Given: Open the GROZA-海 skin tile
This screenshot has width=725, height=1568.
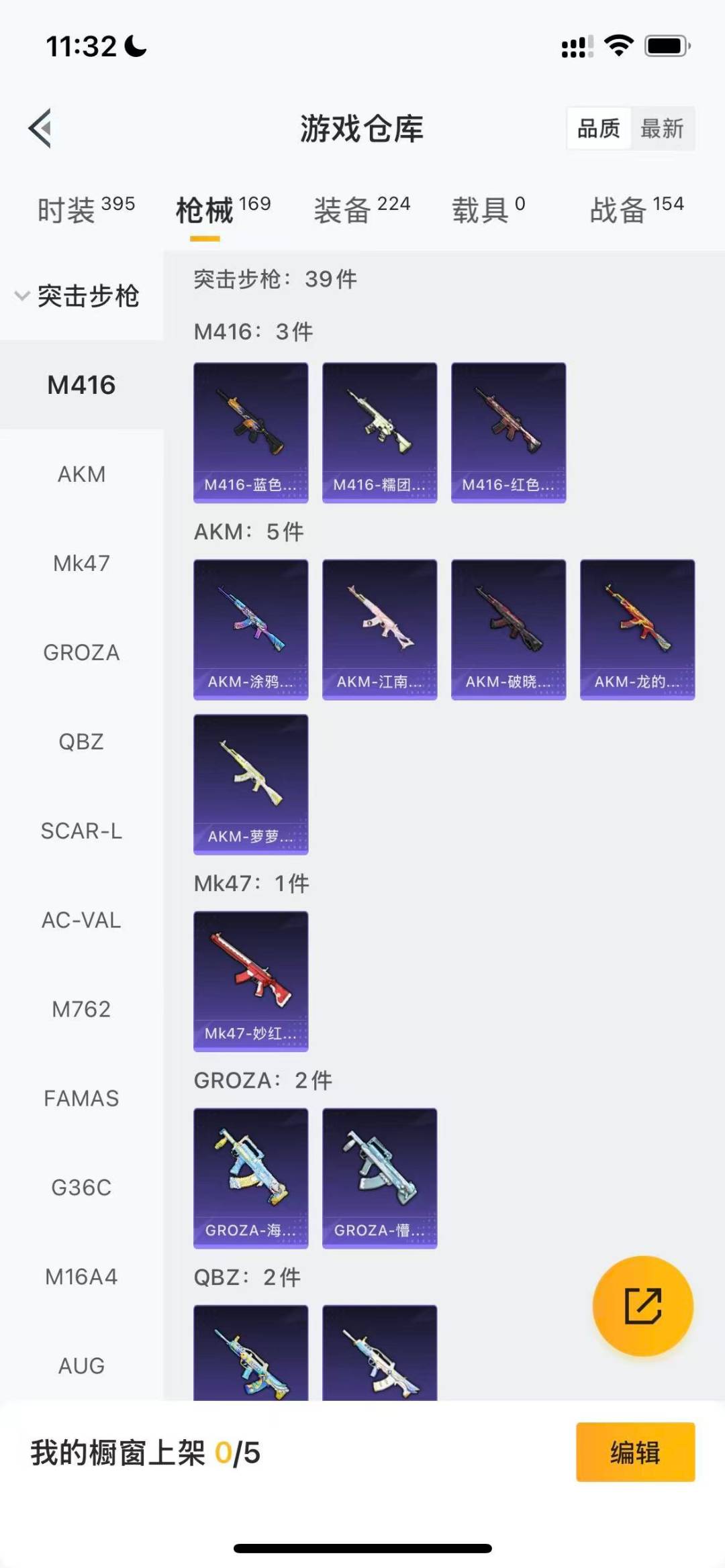Looking at the screenshot, I should [250, 1178].
